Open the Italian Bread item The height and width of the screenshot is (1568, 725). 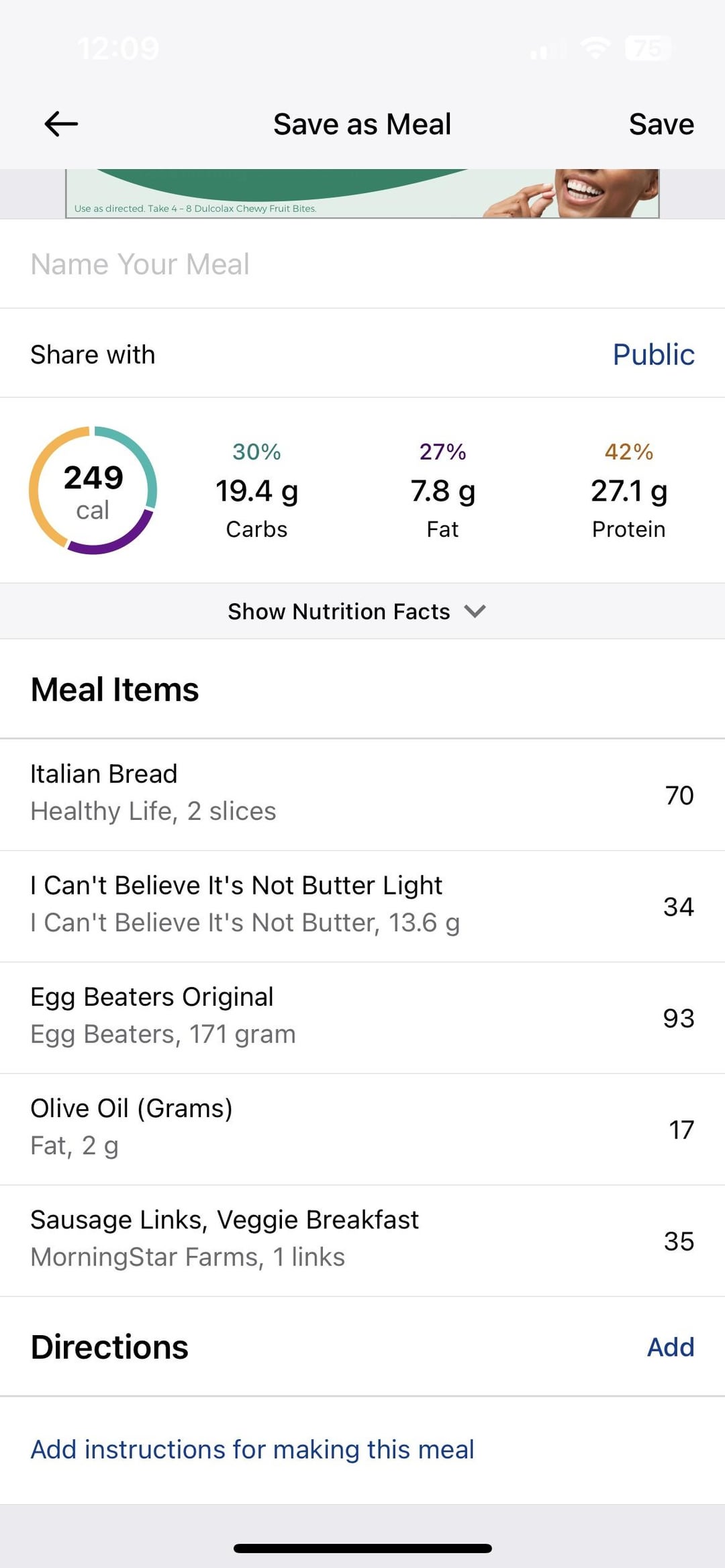pos(362,795)
